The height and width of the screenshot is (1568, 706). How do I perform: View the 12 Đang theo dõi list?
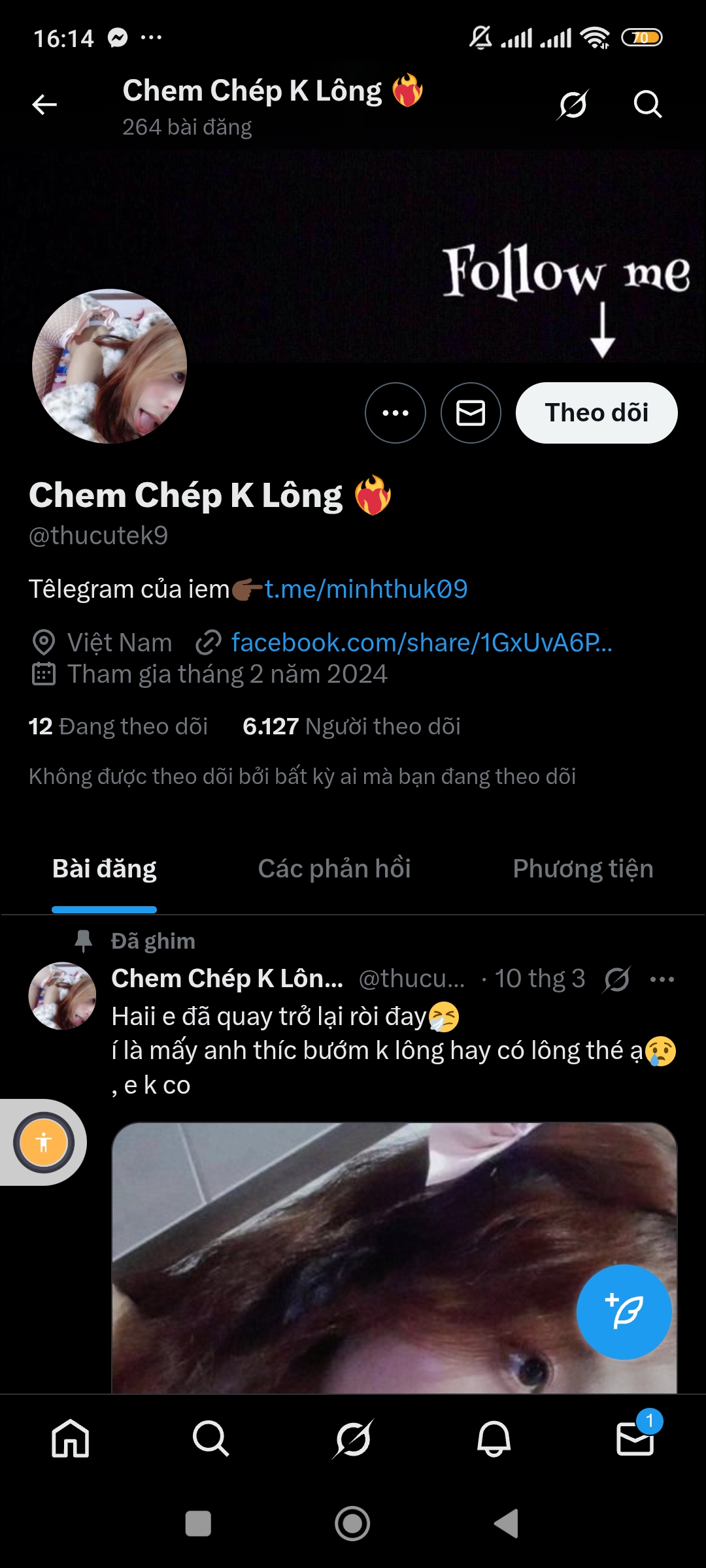[x=118, y=727]
